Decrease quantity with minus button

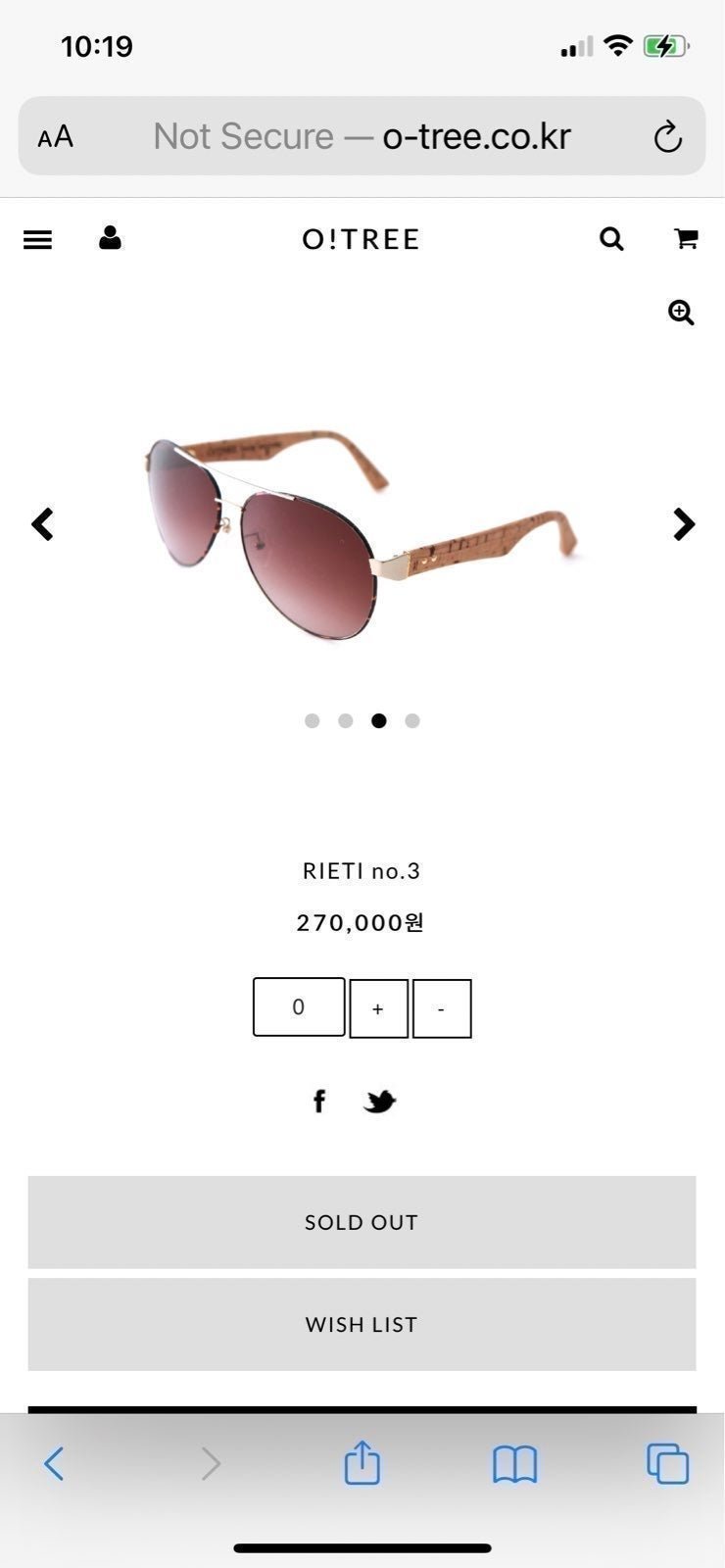point(442,1007)
